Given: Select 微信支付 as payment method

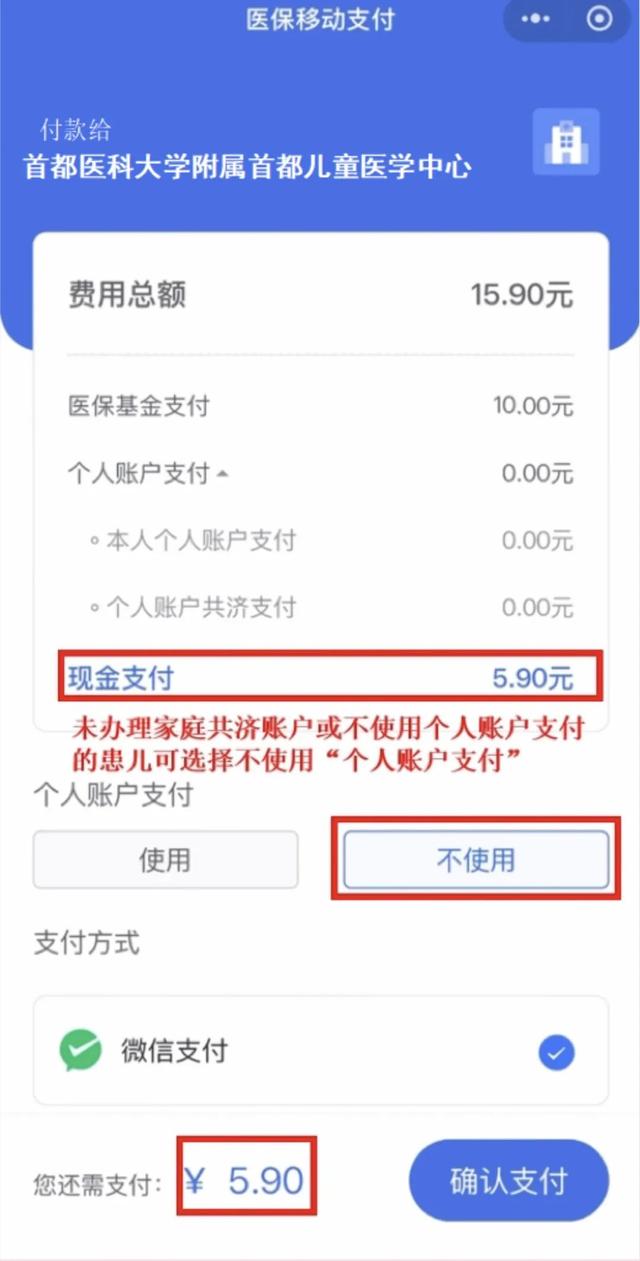Looking at the screenshot, I should coord(556,1052).
